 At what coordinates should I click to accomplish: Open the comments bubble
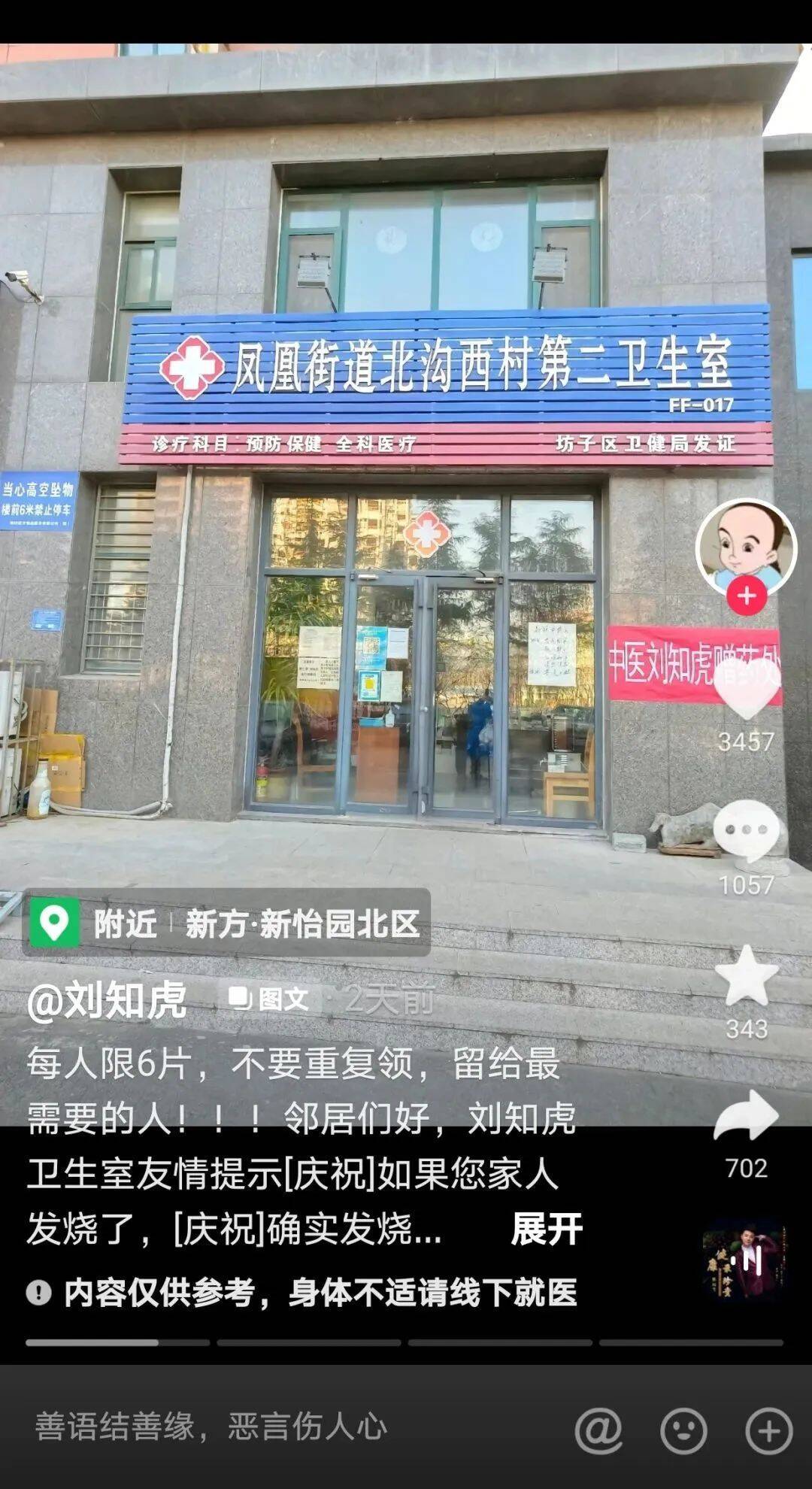pyautogui.click(x=746, y=830)
